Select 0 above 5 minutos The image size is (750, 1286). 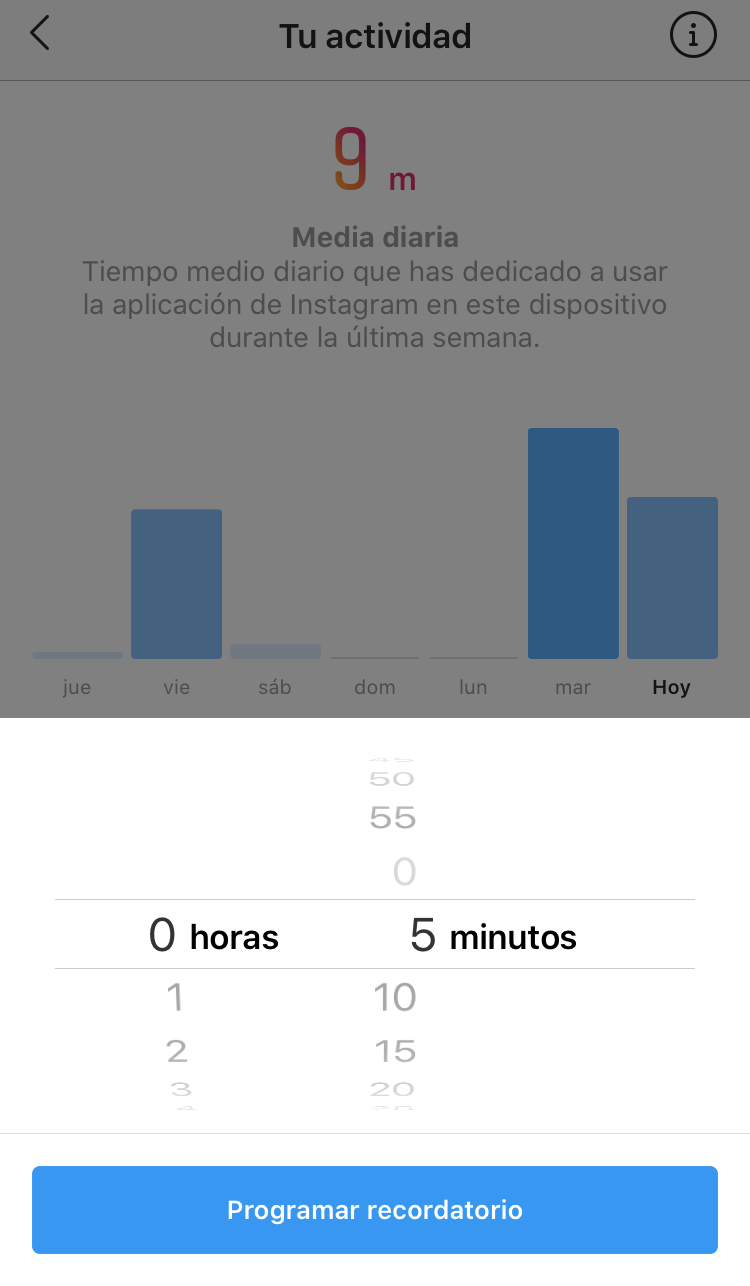click(404, 872)
